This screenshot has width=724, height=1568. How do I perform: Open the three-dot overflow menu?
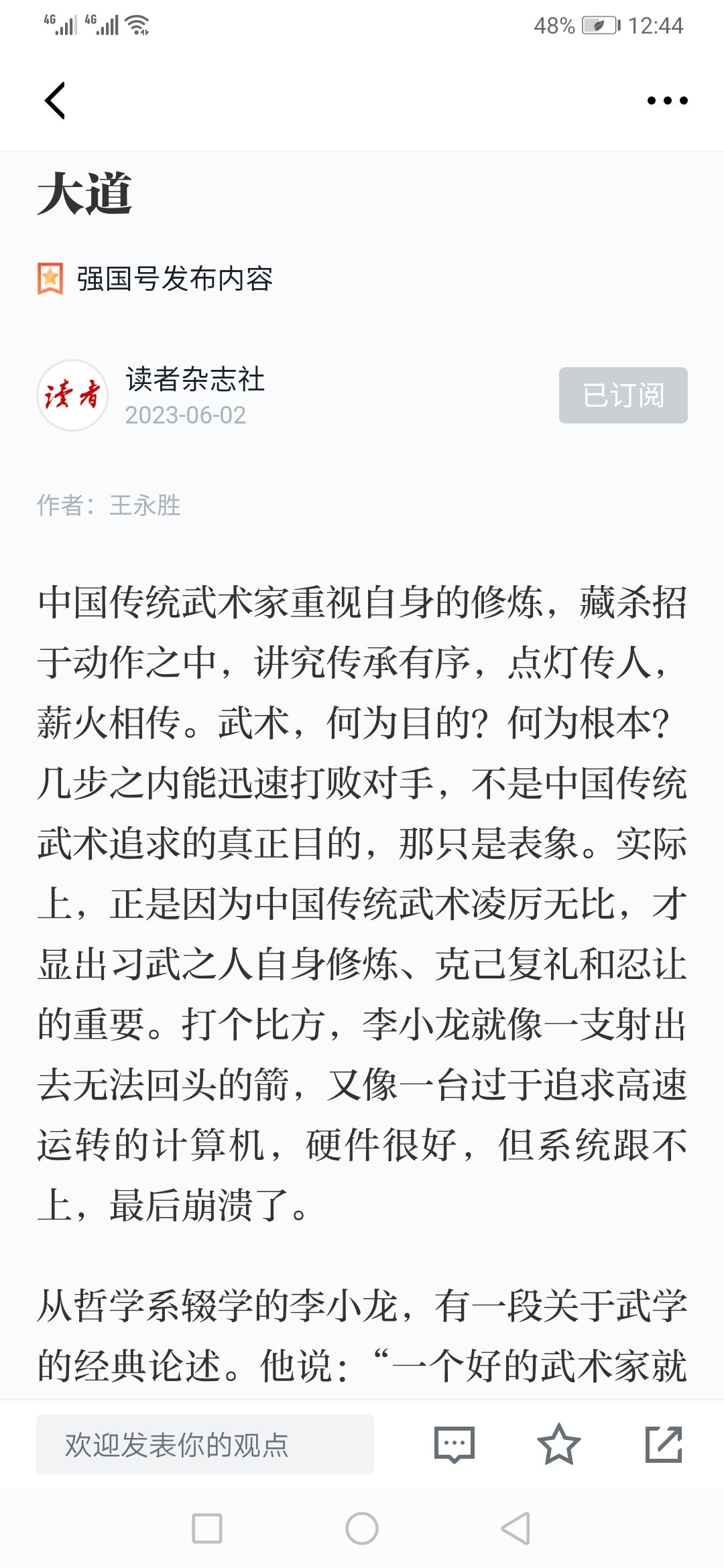pyautogui.click(x=667, y=101)
